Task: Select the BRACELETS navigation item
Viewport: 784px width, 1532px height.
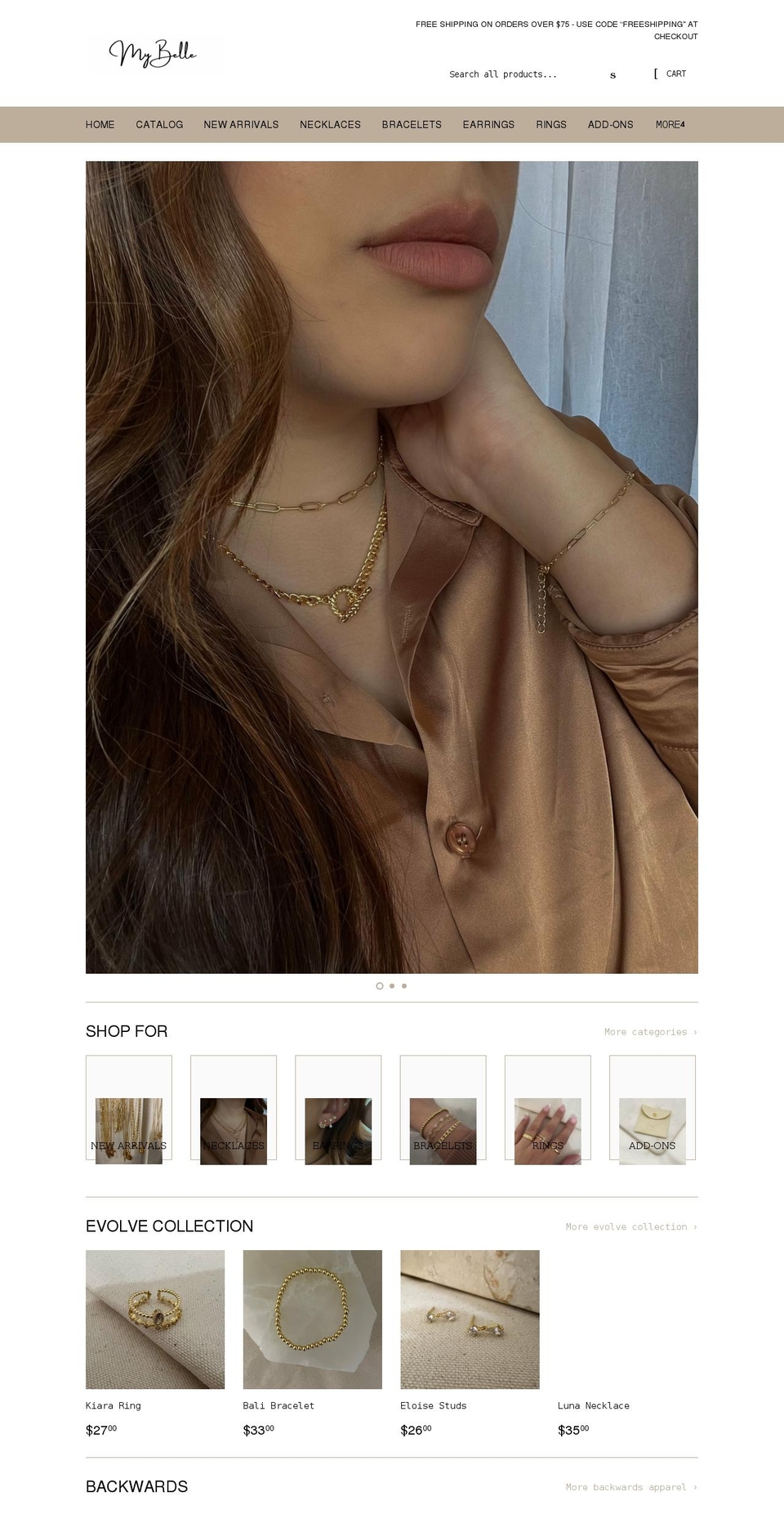Action: coord(412,124)
